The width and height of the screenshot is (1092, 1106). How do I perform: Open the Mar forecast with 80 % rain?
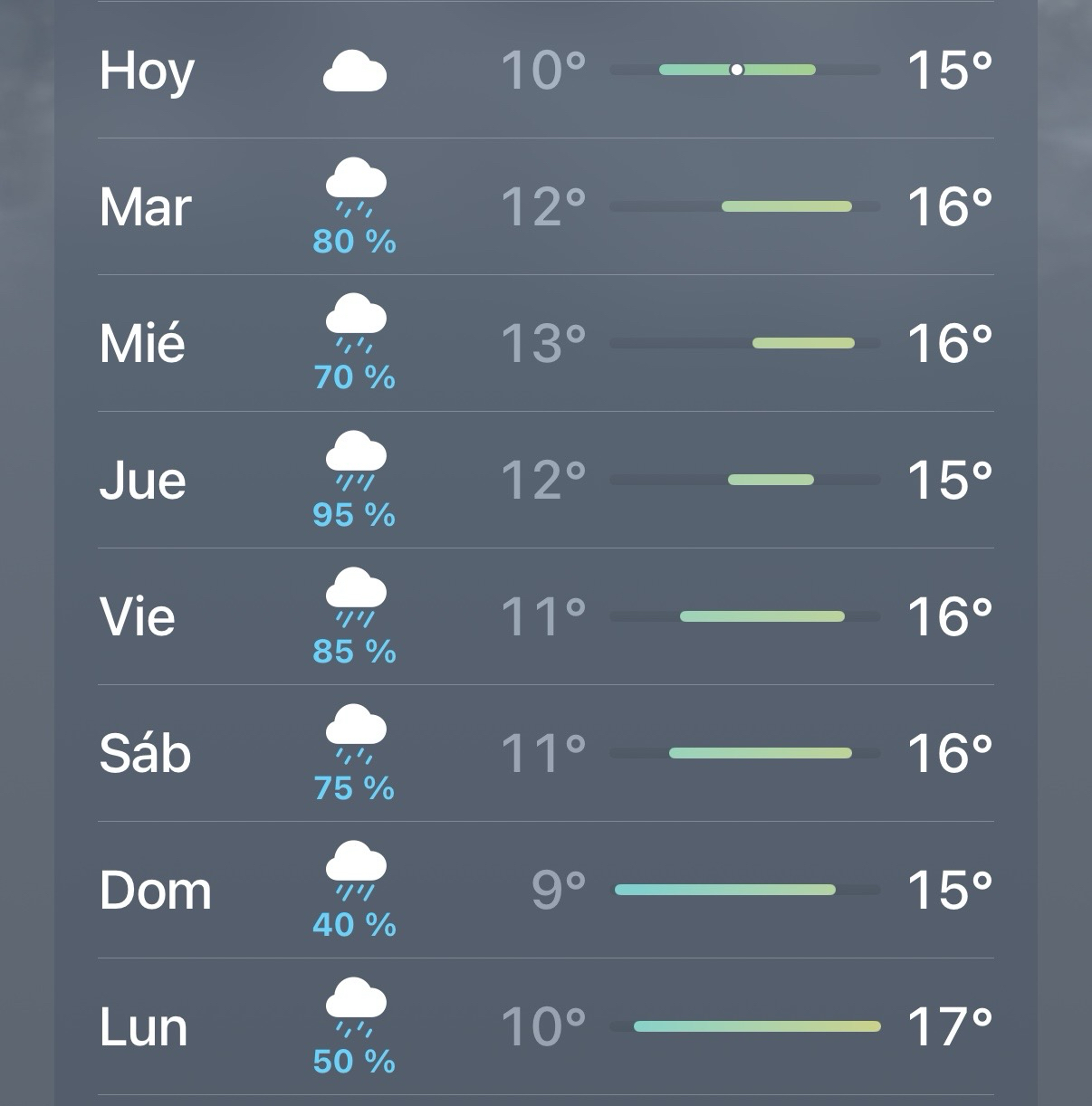545,207
